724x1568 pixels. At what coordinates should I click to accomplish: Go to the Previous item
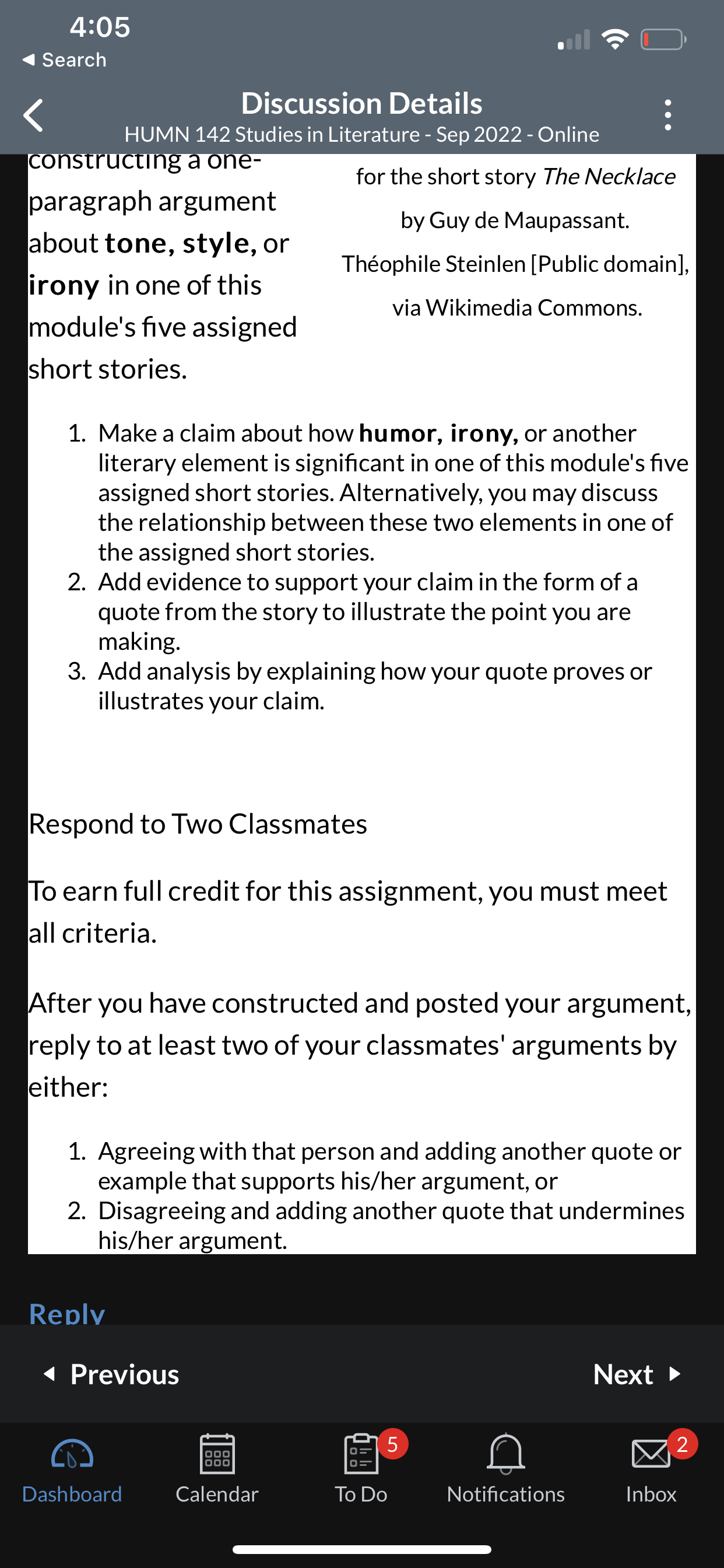point(111,1374)
